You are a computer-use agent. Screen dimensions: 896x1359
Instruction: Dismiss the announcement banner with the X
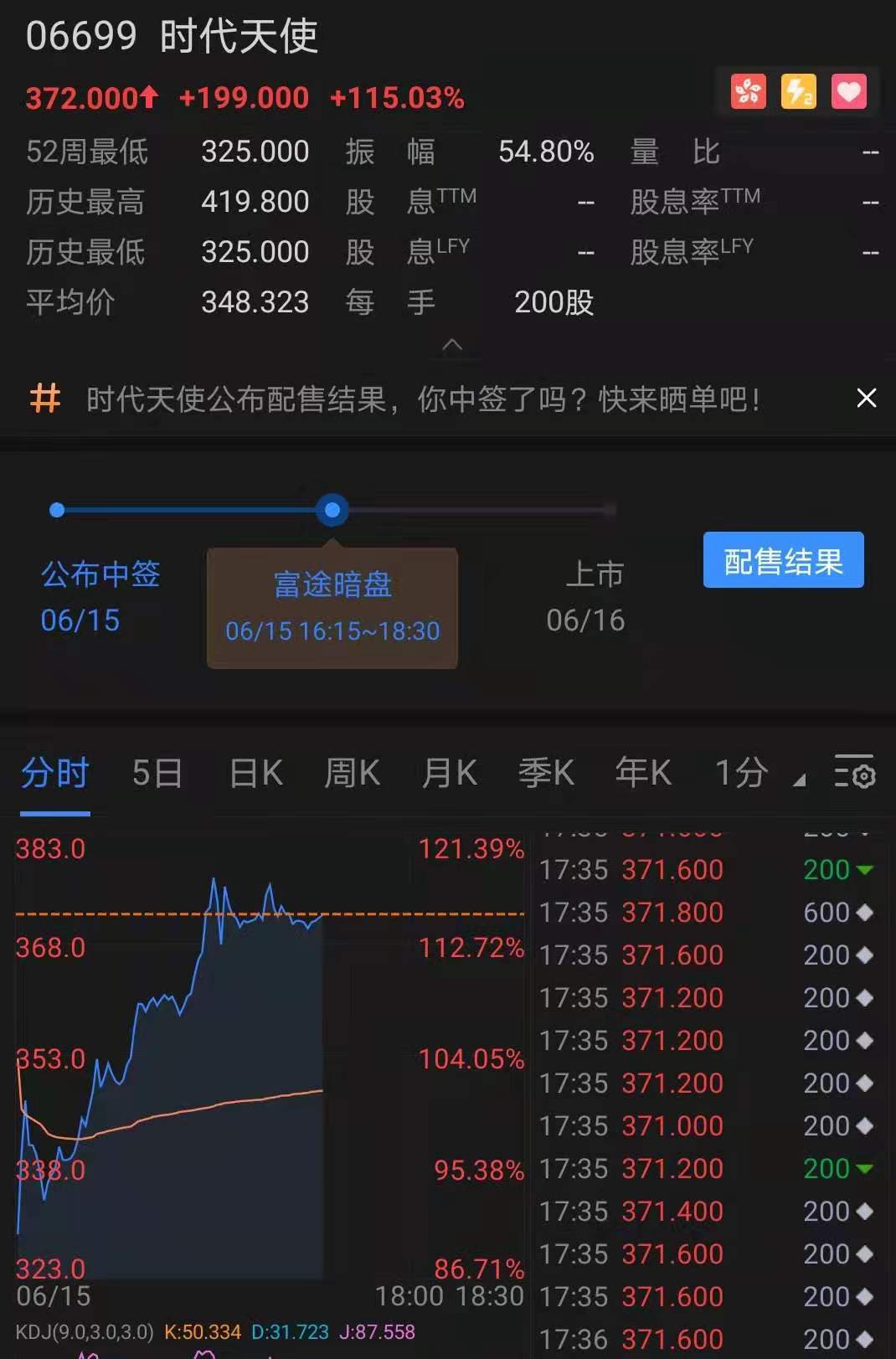867,398
